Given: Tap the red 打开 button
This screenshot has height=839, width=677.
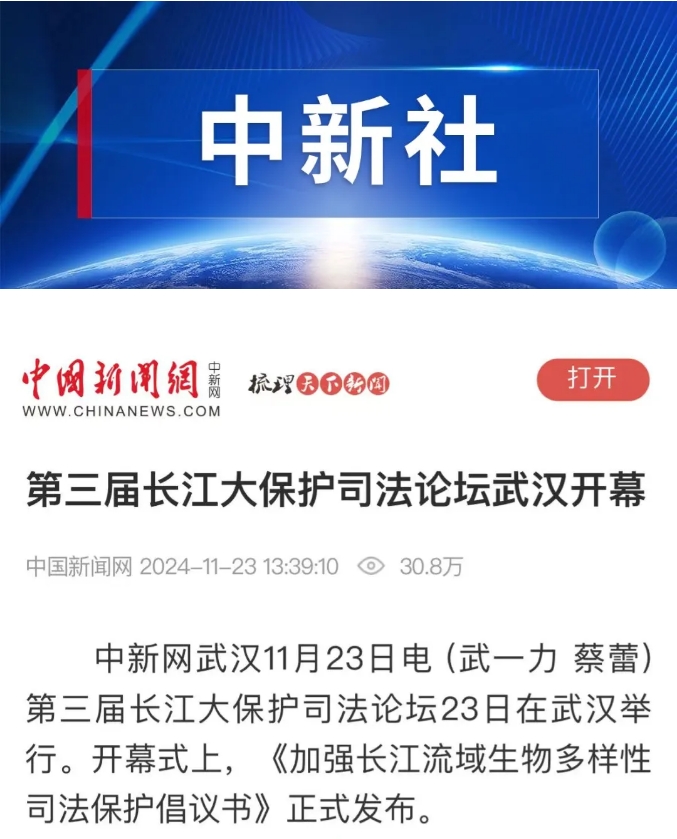Looking at the screenshot, I should pyautogui.click(x=592, y=379).
